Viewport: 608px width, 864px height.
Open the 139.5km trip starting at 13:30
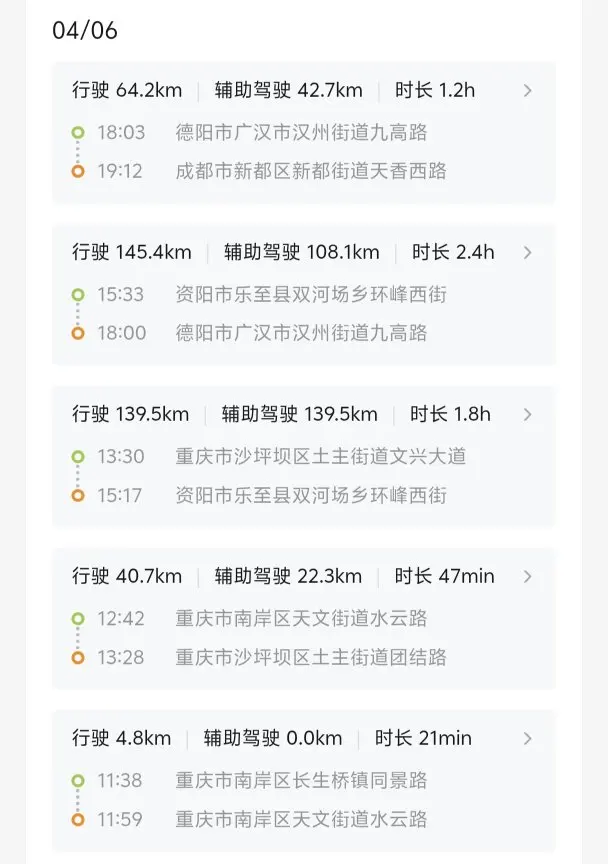[304, 456]
